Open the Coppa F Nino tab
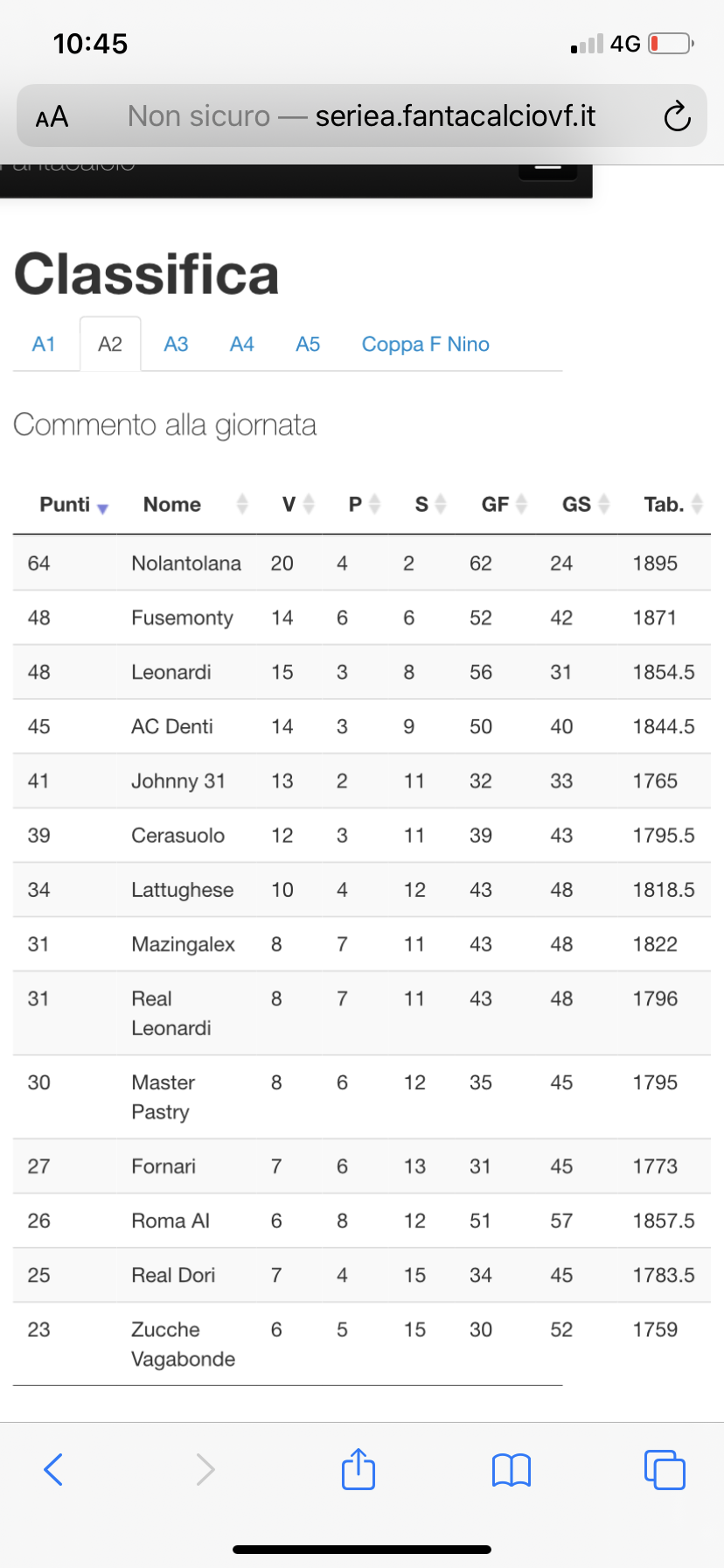The image size is (724, 1568). pos(426,344)
